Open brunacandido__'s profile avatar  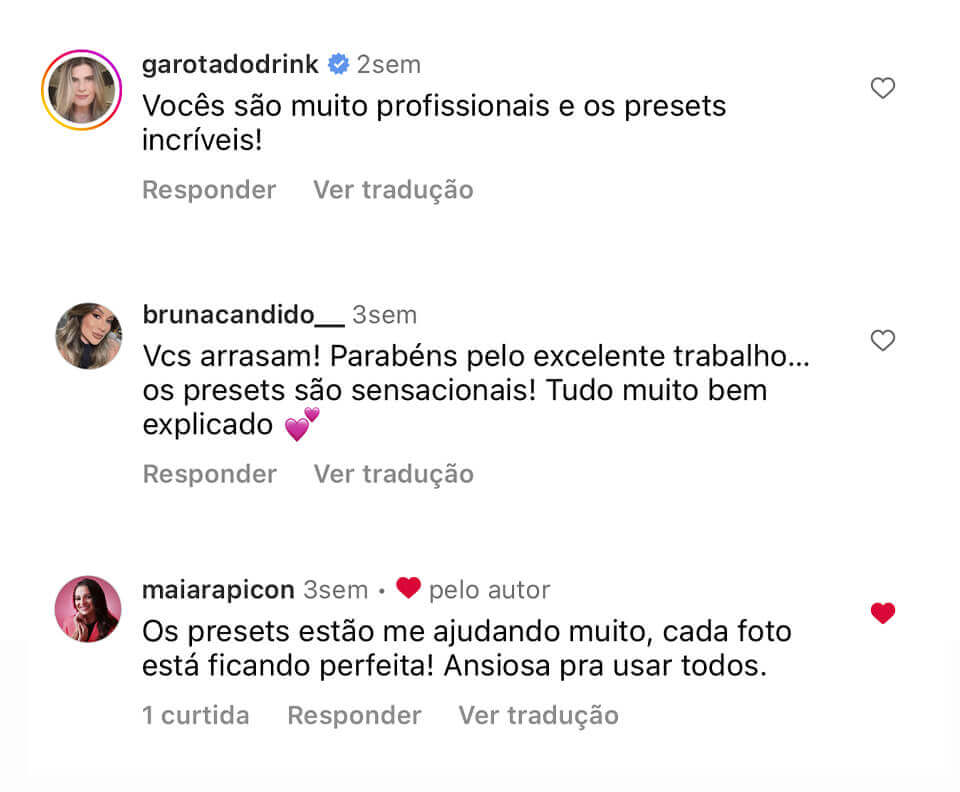tap(88, 336)
